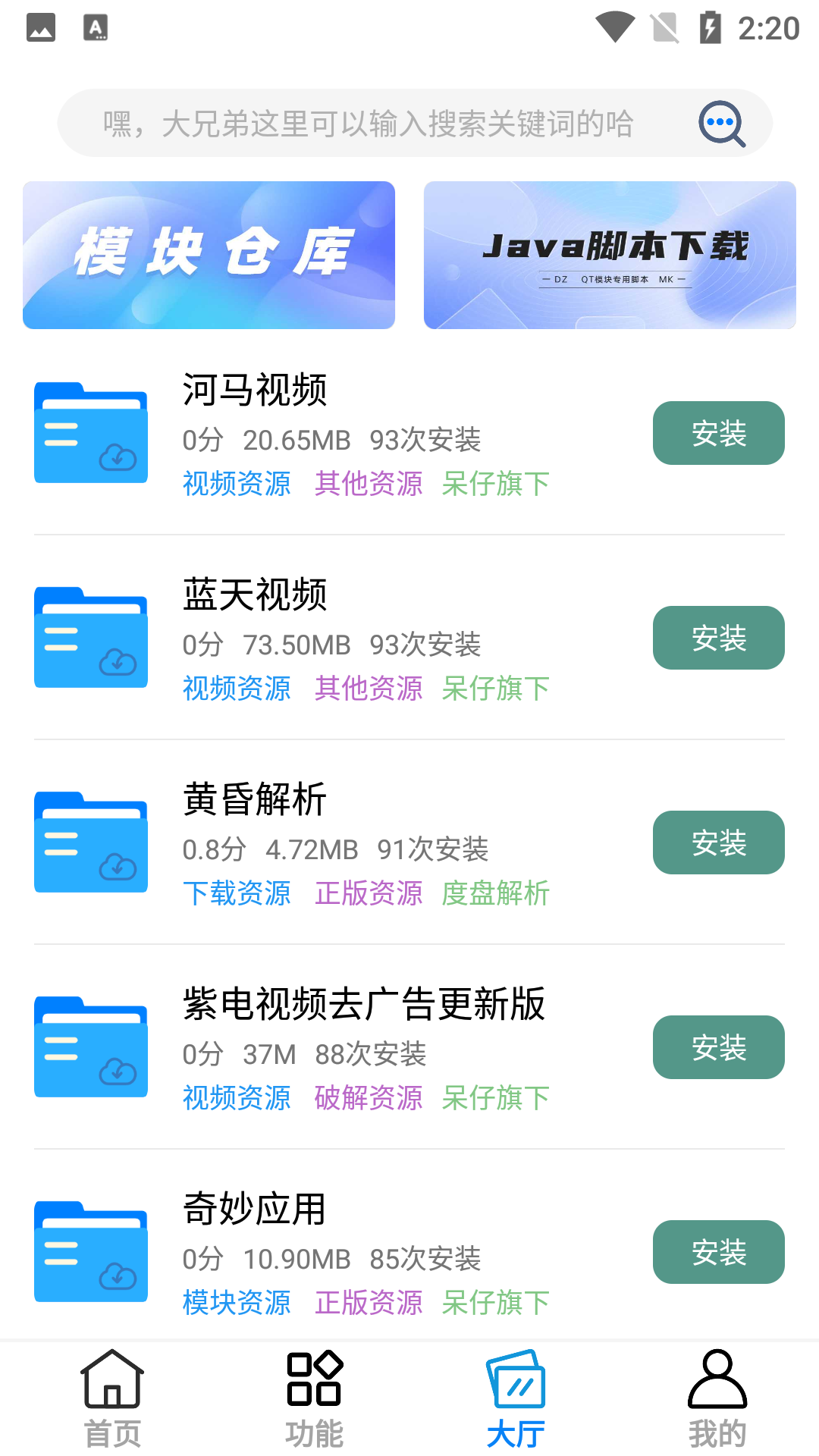Tap the 破解资源 tag for 紫电视频
The width and height of the screenshot is (819, 1456).
(x=369, y=1098)
